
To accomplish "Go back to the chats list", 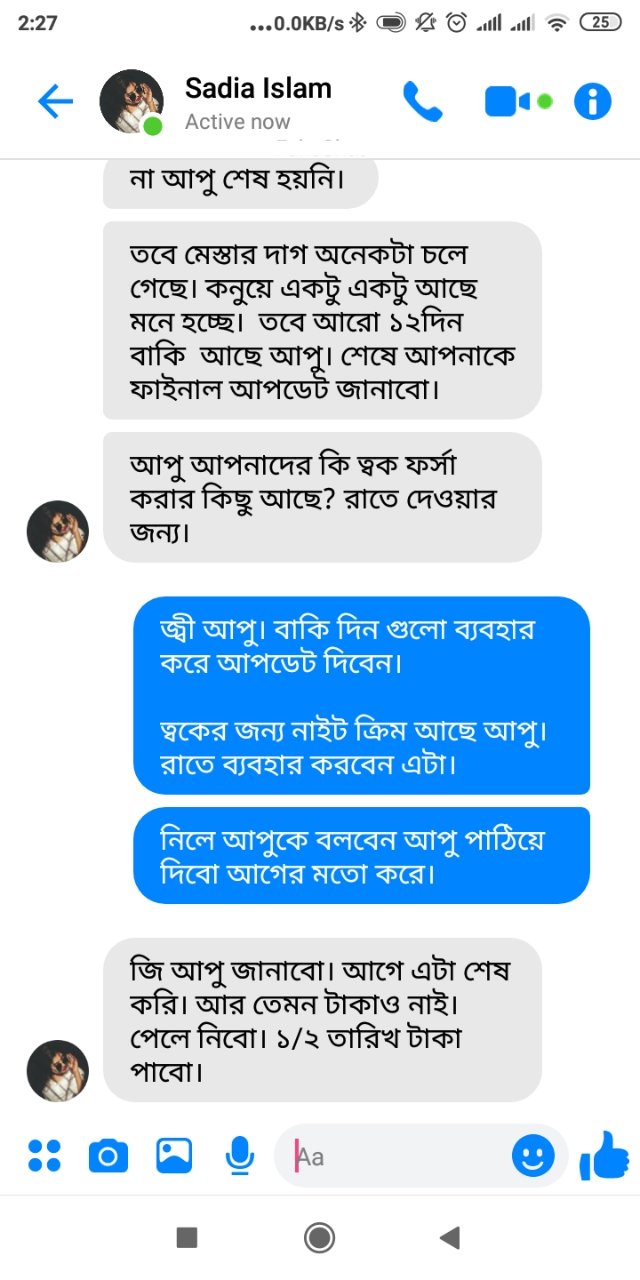I will tap(55, 101).
